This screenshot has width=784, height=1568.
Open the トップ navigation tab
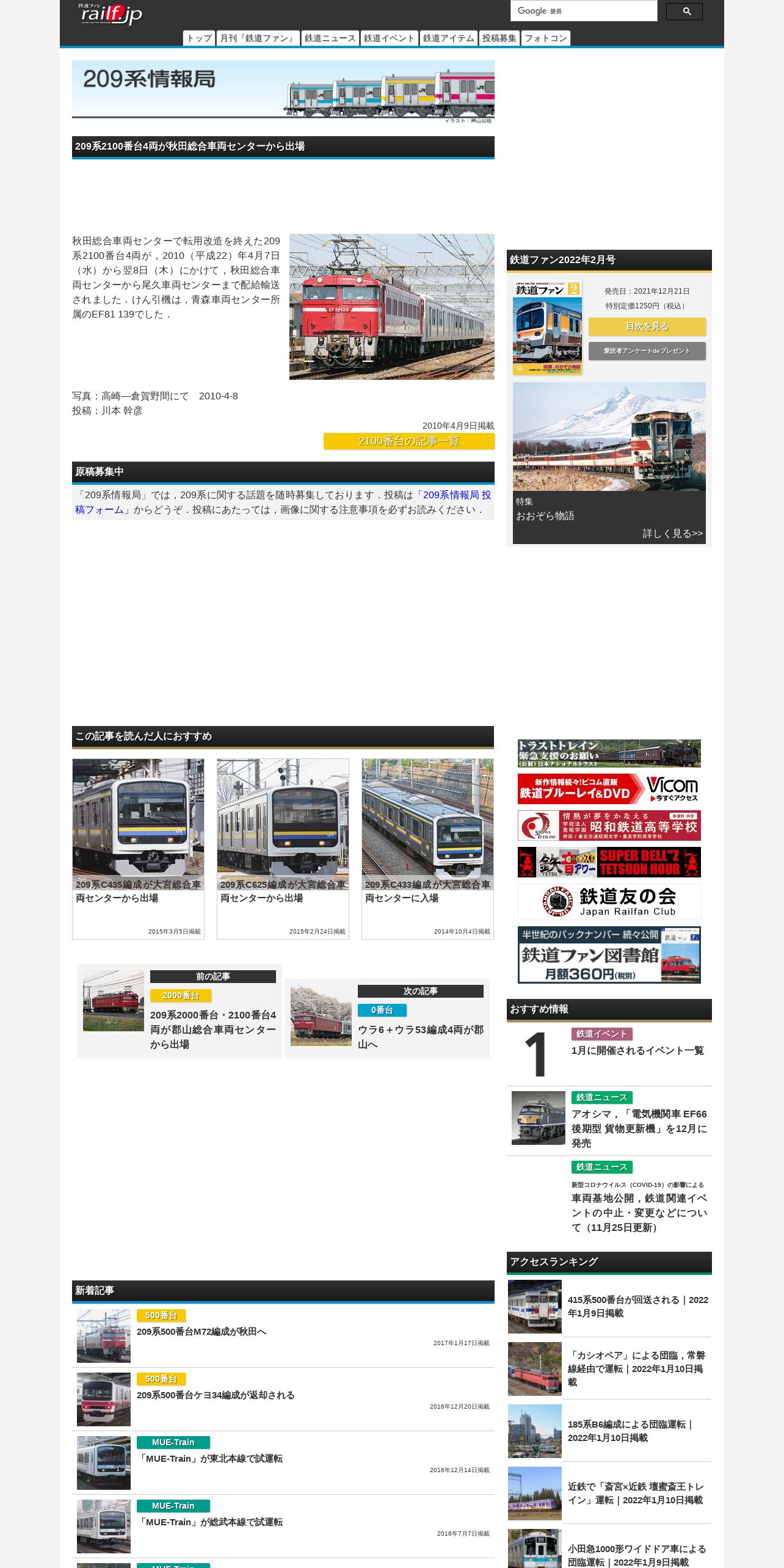[199, 38]
